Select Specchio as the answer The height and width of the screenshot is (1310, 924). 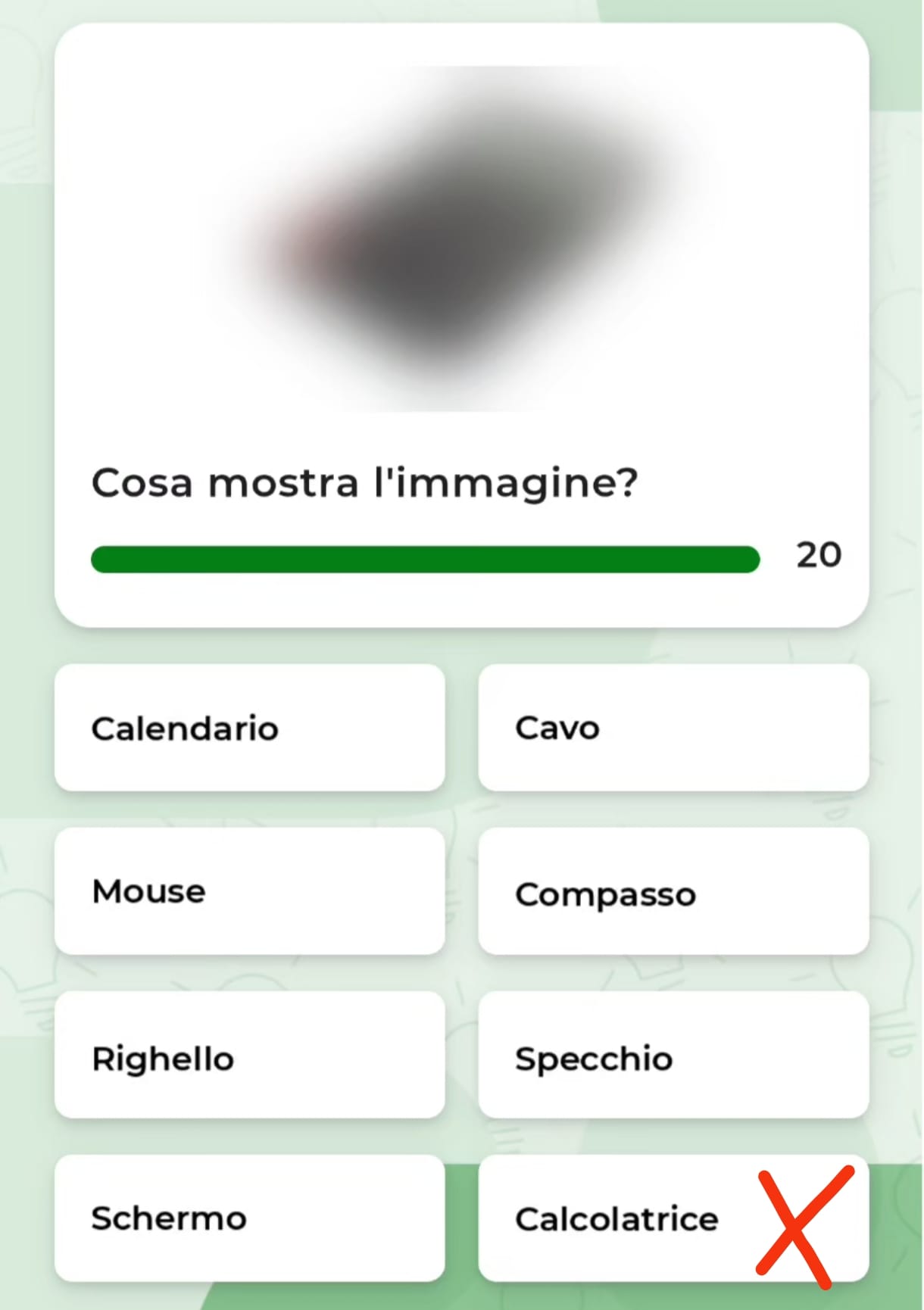pos(673,1055)
